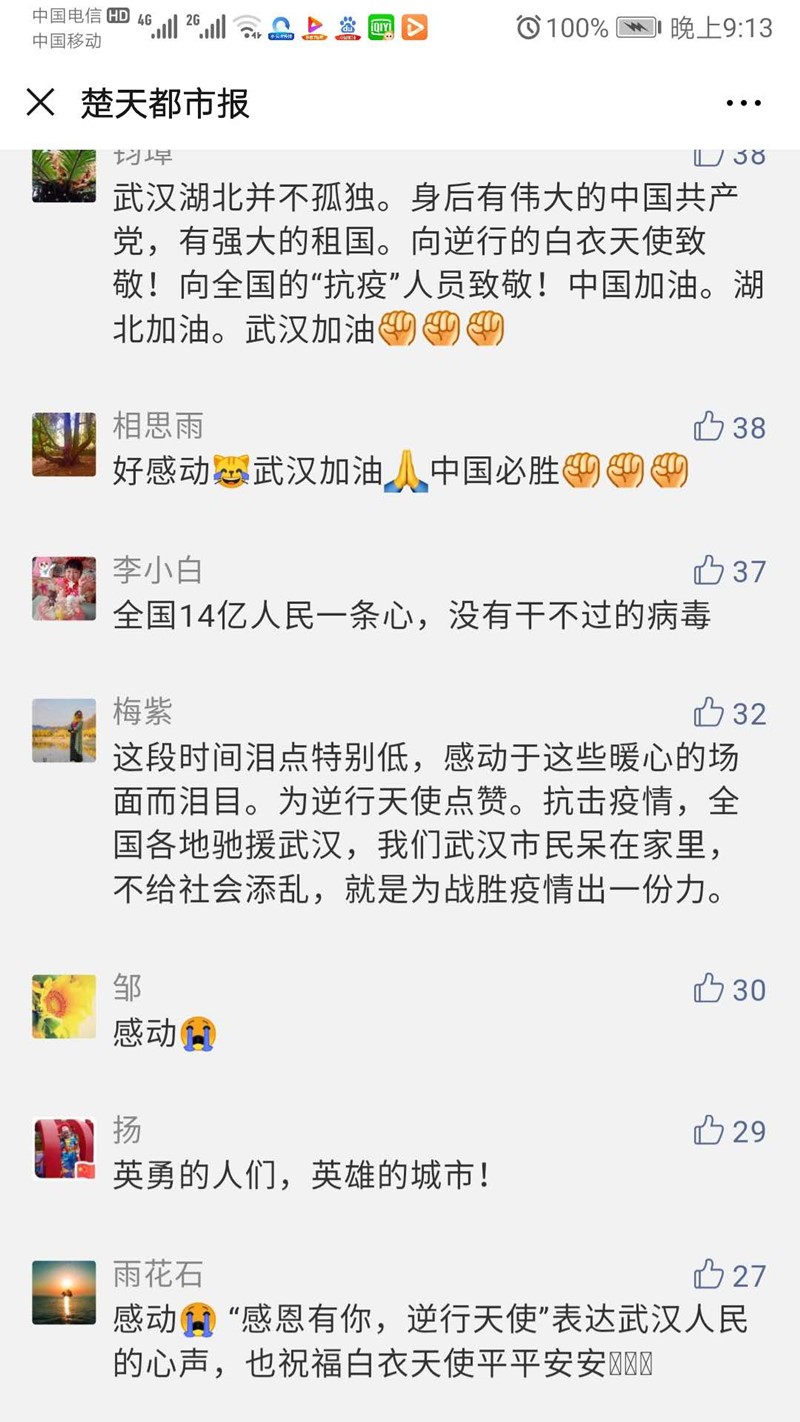800x1422 pixels.
Task: Close the 楚天都市报 article page
Action: (x=40, y=103)
